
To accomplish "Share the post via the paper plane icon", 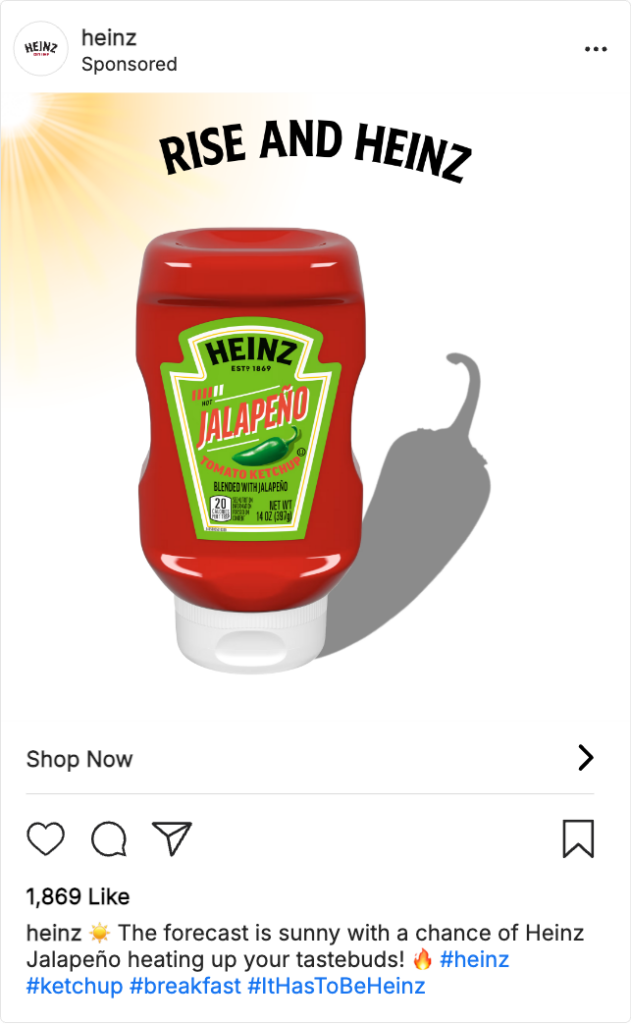I will click(x=172, y=838).
